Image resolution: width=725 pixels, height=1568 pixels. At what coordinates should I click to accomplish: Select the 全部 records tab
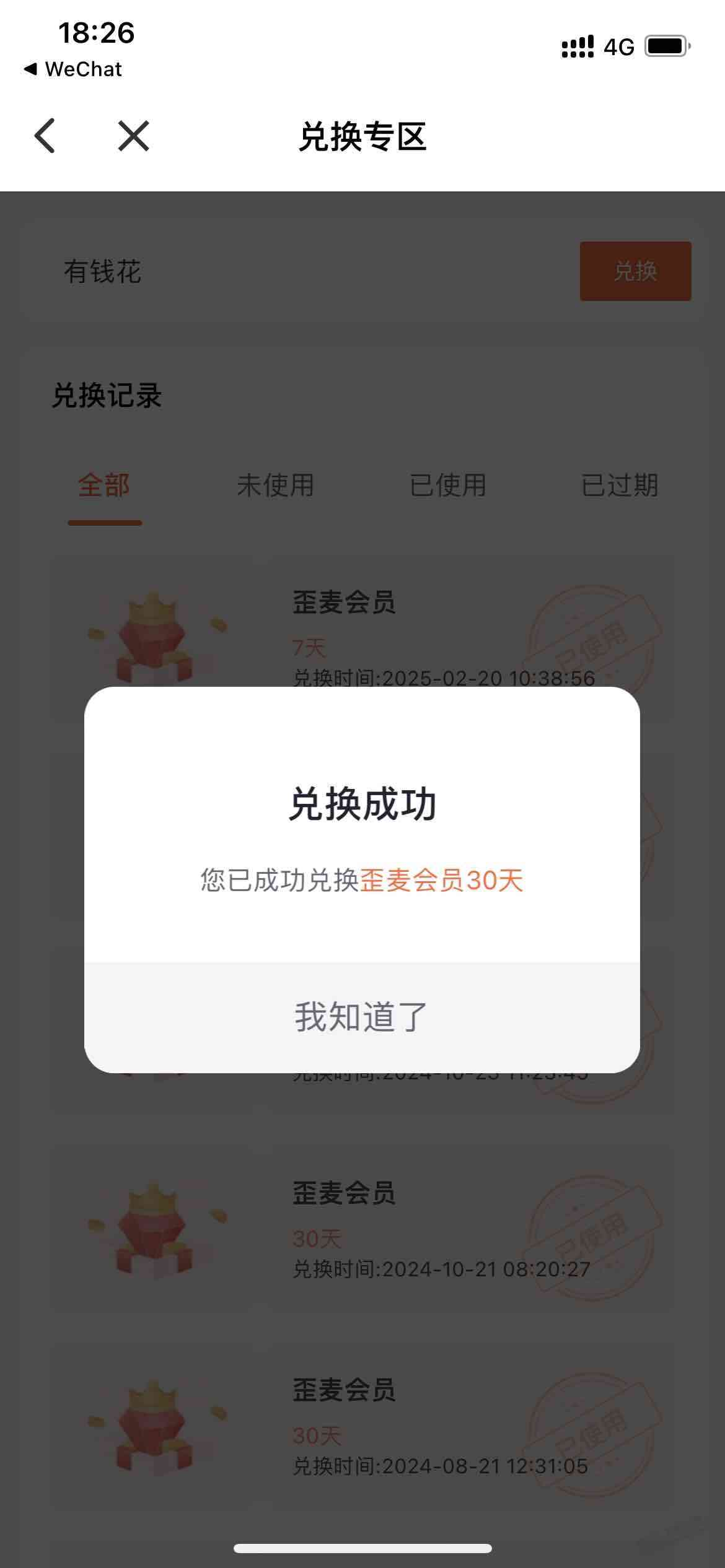click(x=104, y=485)
